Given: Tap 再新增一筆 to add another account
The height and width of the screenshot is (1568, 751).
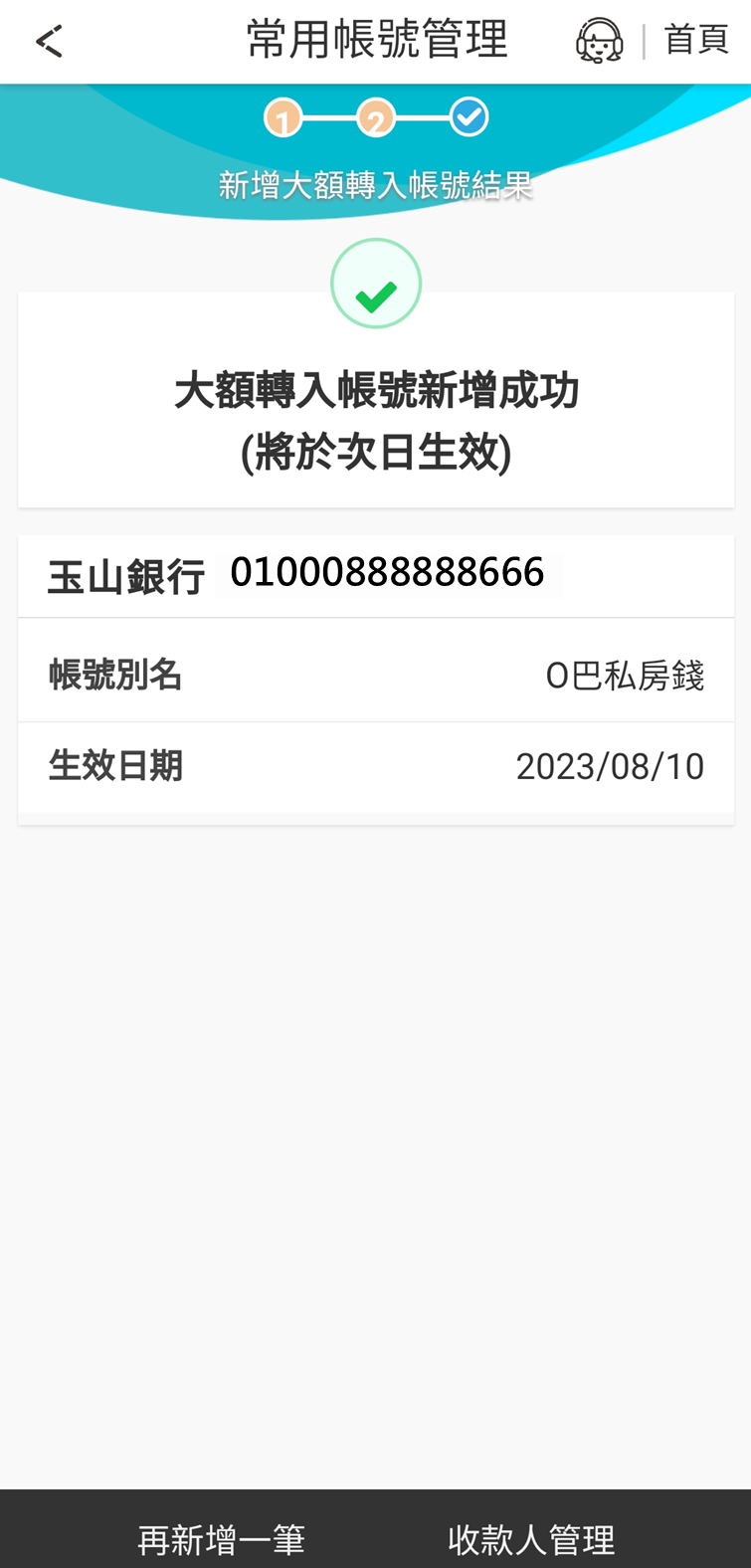Looking at the screenshot, I should coord(221,1538).
